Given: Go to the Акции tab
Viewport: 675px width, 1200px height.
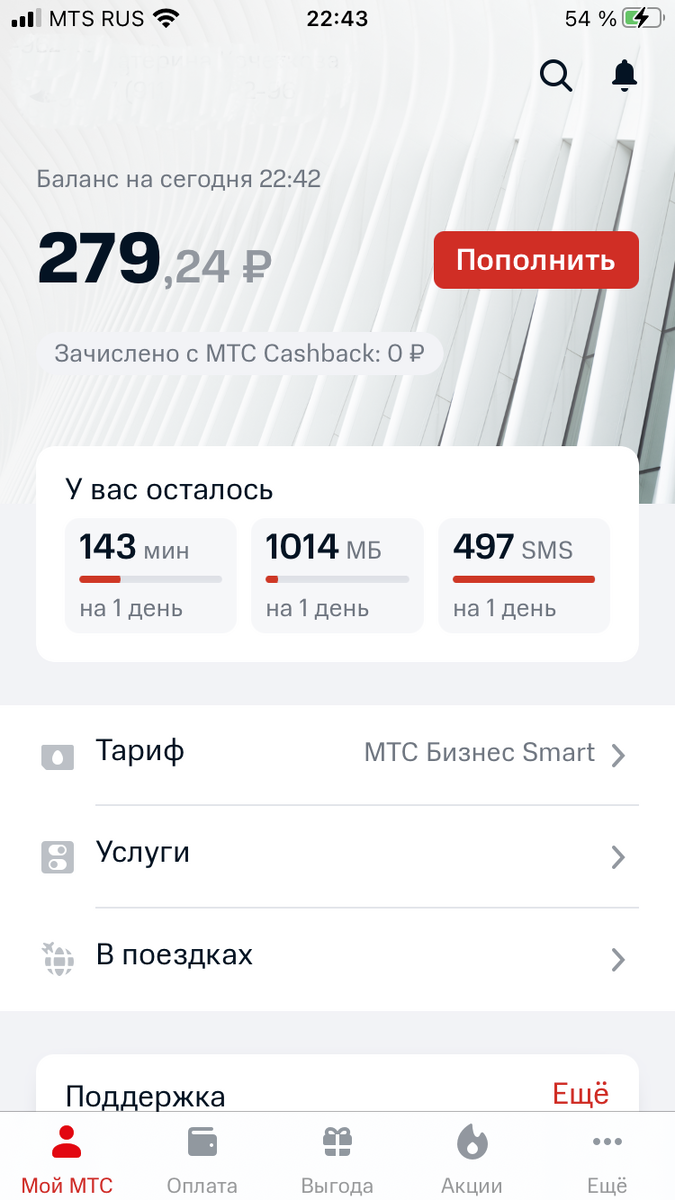Looking at the screenshot, I should pyautogui.click(x=472, y=1160).
